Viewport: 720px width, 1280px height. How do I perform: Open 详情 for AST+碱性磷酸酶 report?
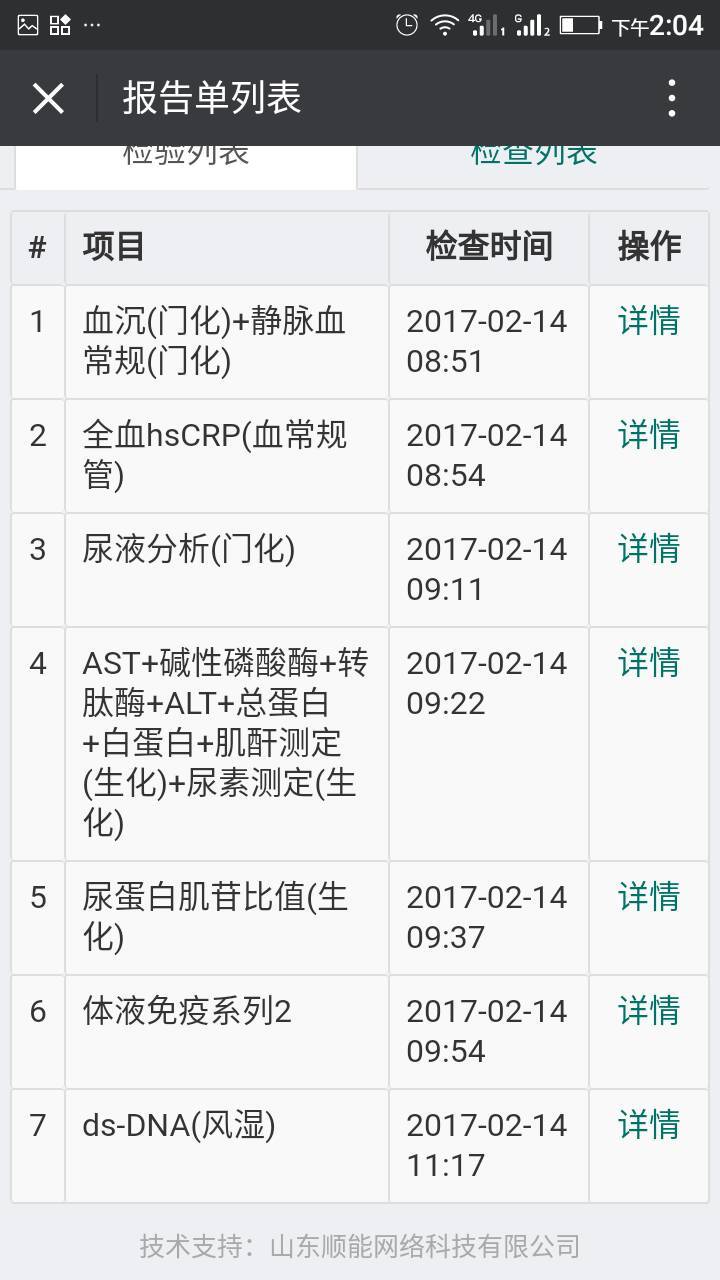(649, 663)
